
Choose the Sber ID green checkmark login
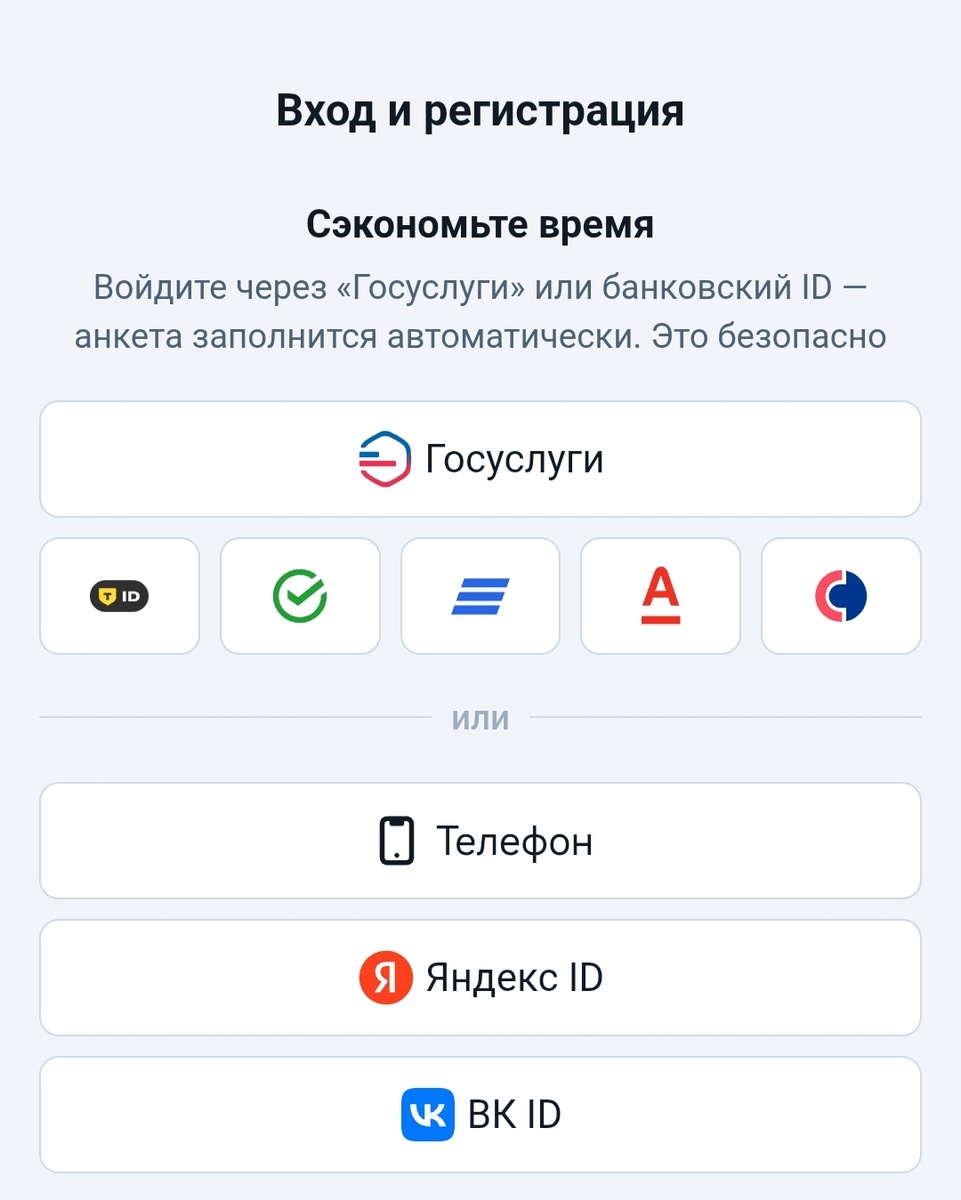click(300, 596)
